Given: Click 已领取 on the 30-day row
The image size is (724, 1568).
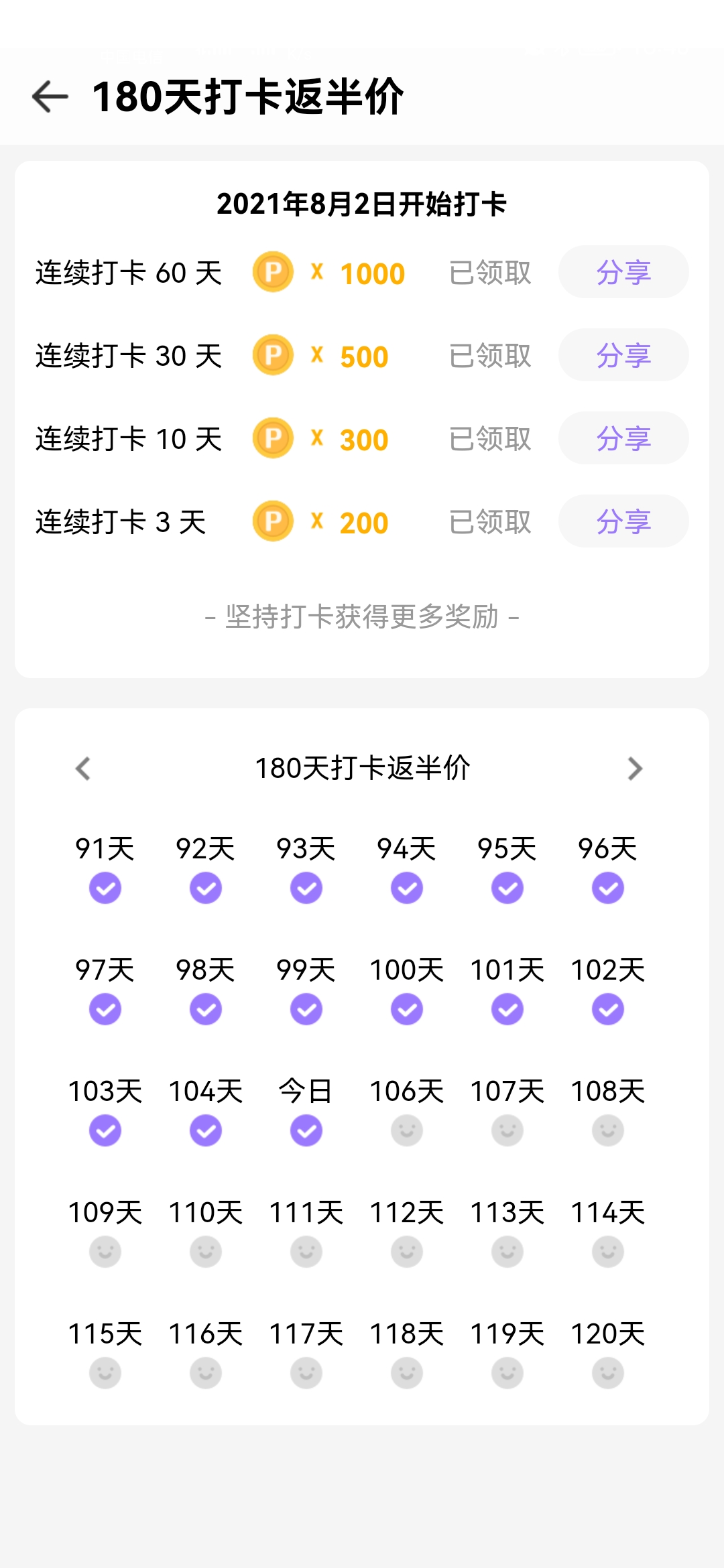Looking at the screenshot, I should [x=490, y=355].
